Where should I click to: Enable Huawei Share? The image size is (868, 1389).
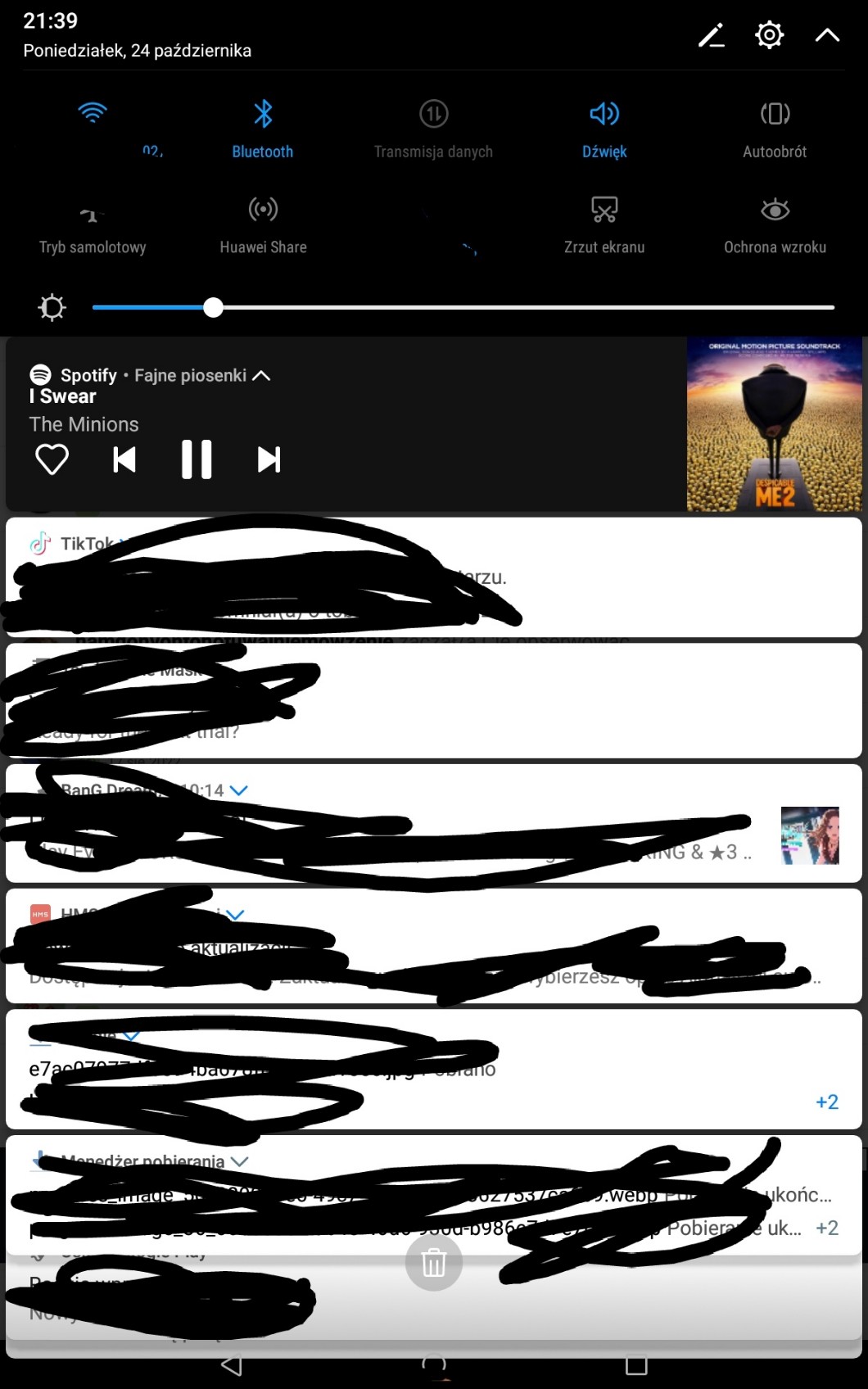click(263, 210)
